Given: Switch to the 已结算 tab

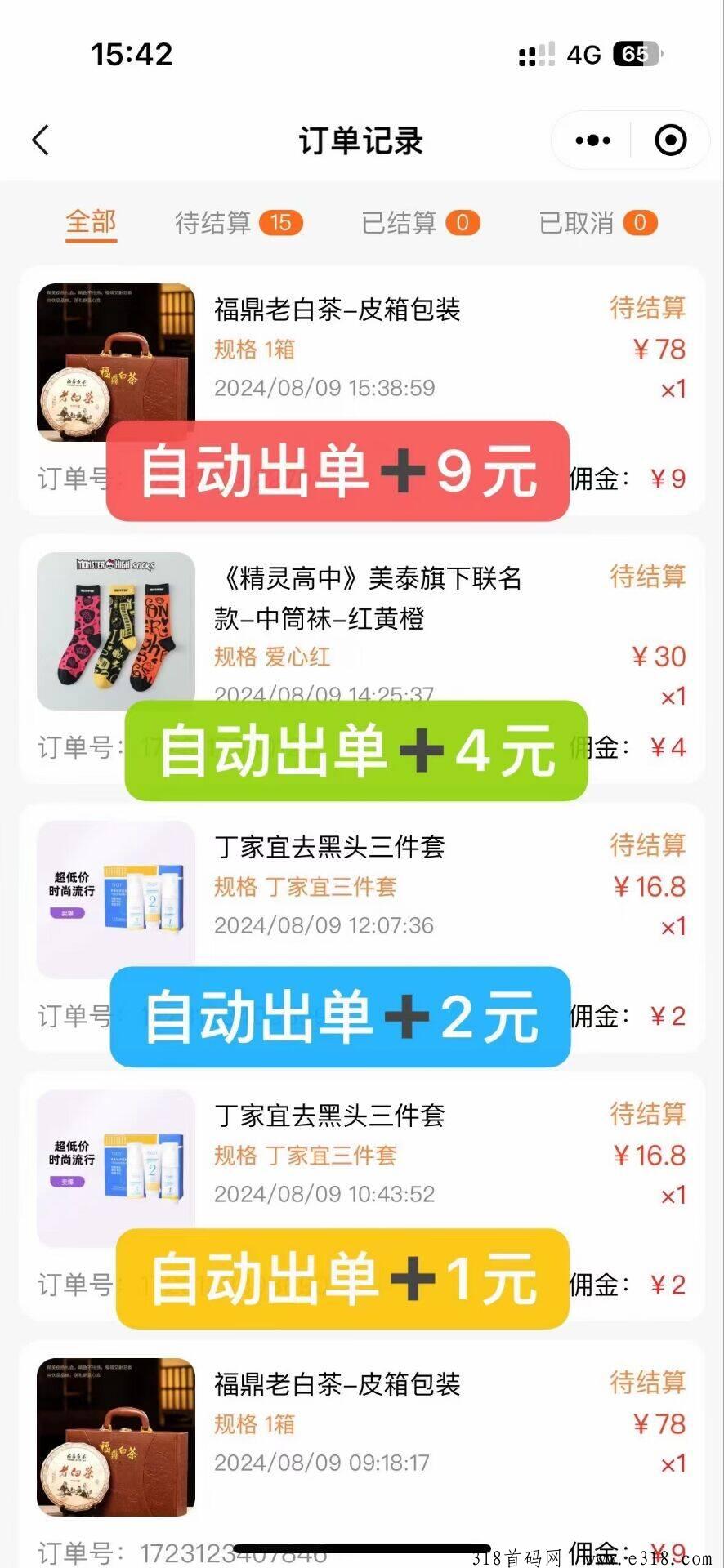Looking at the screenshot, I should [419, 222].
